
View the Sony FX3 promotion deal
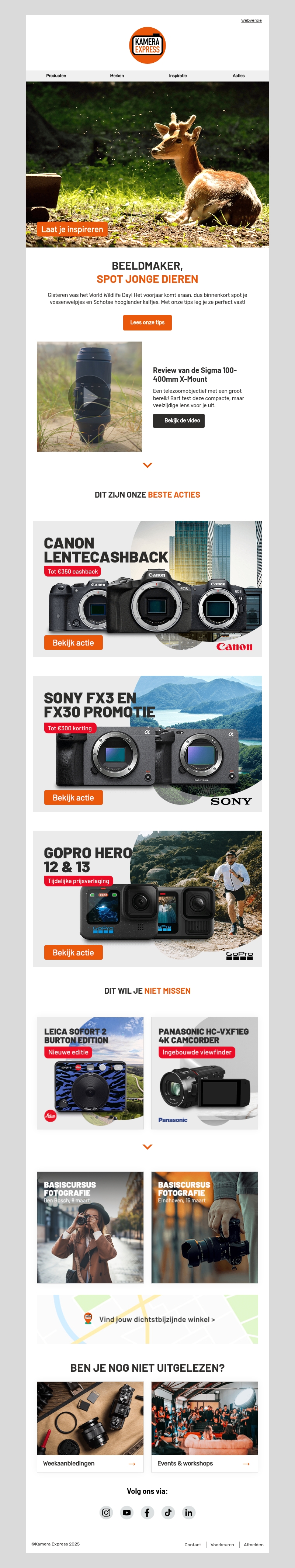click(x=74, y=797)
